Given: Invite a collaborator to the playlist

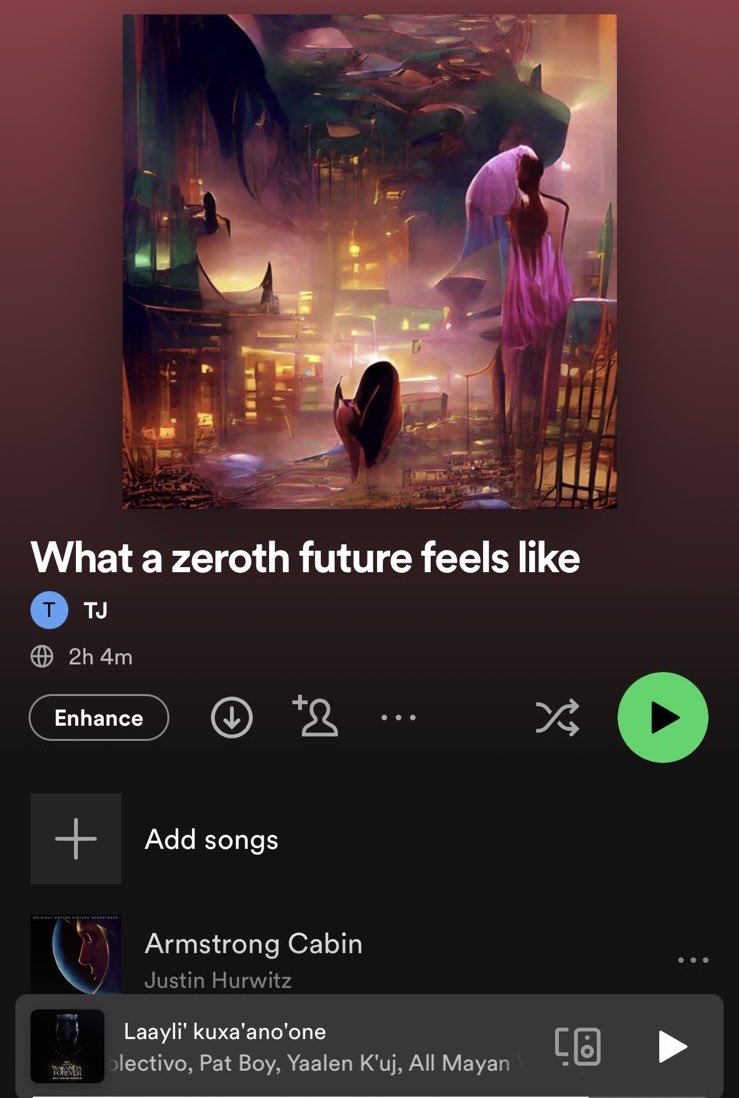Looking at the screenshot, I should tap(316, 717).
